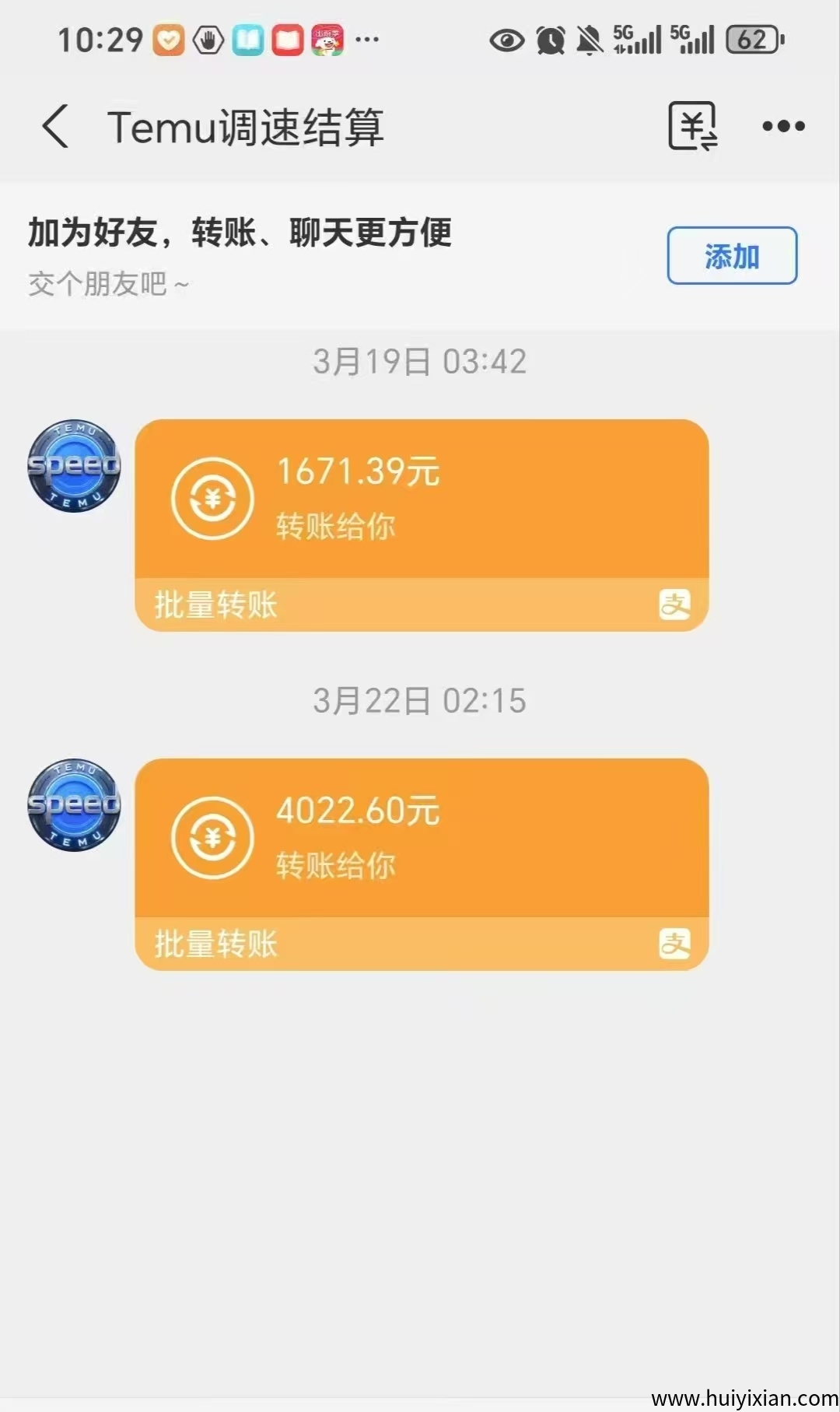Tap the Alipay logo on 1671.39 transfer card
This screenshot has width=840, height=1412.
coord(676,604)
